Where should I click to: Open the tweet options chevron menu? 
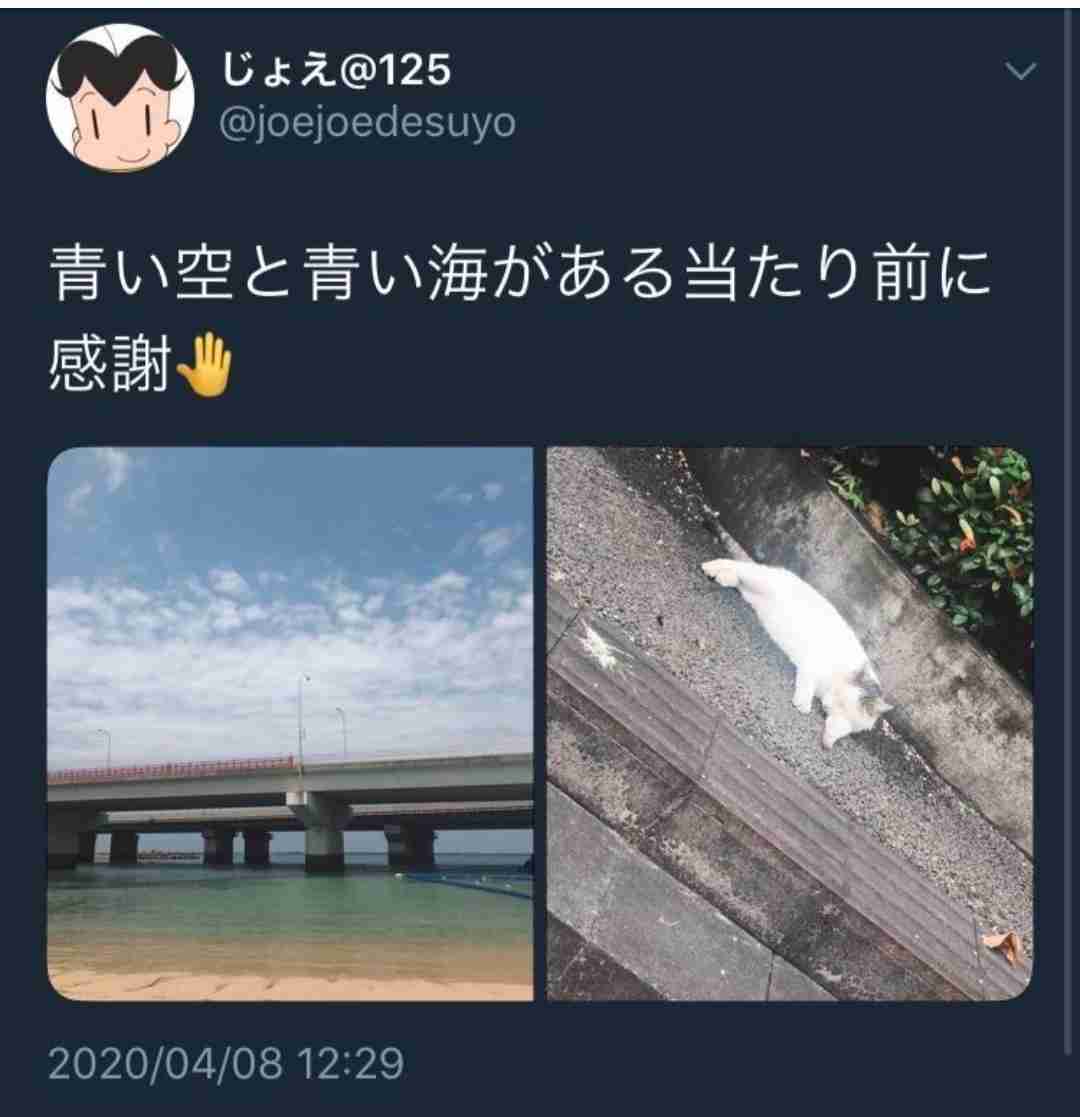[x=1022, y=72]
